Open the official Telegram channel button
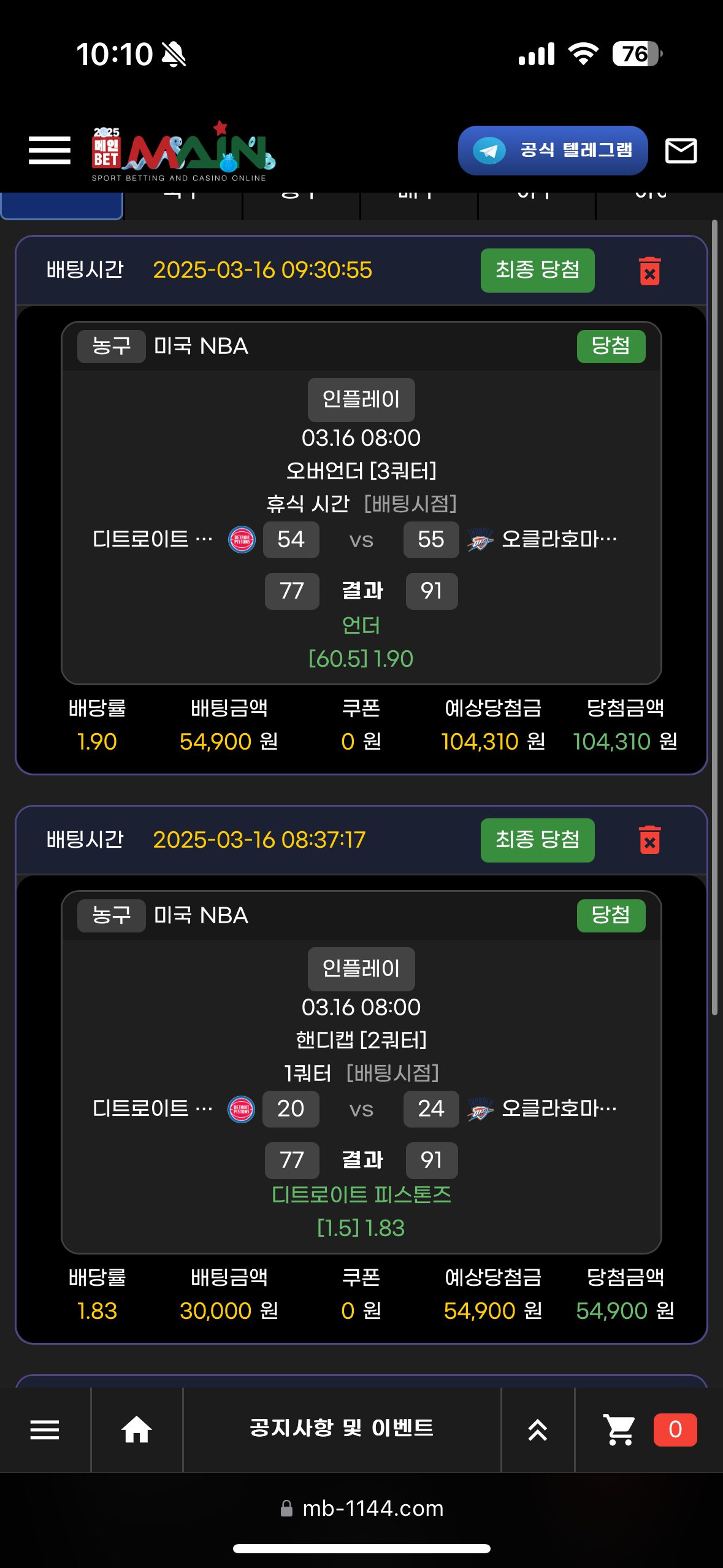This screenshot has height=1568, width=723. click(x=553, y=150)
